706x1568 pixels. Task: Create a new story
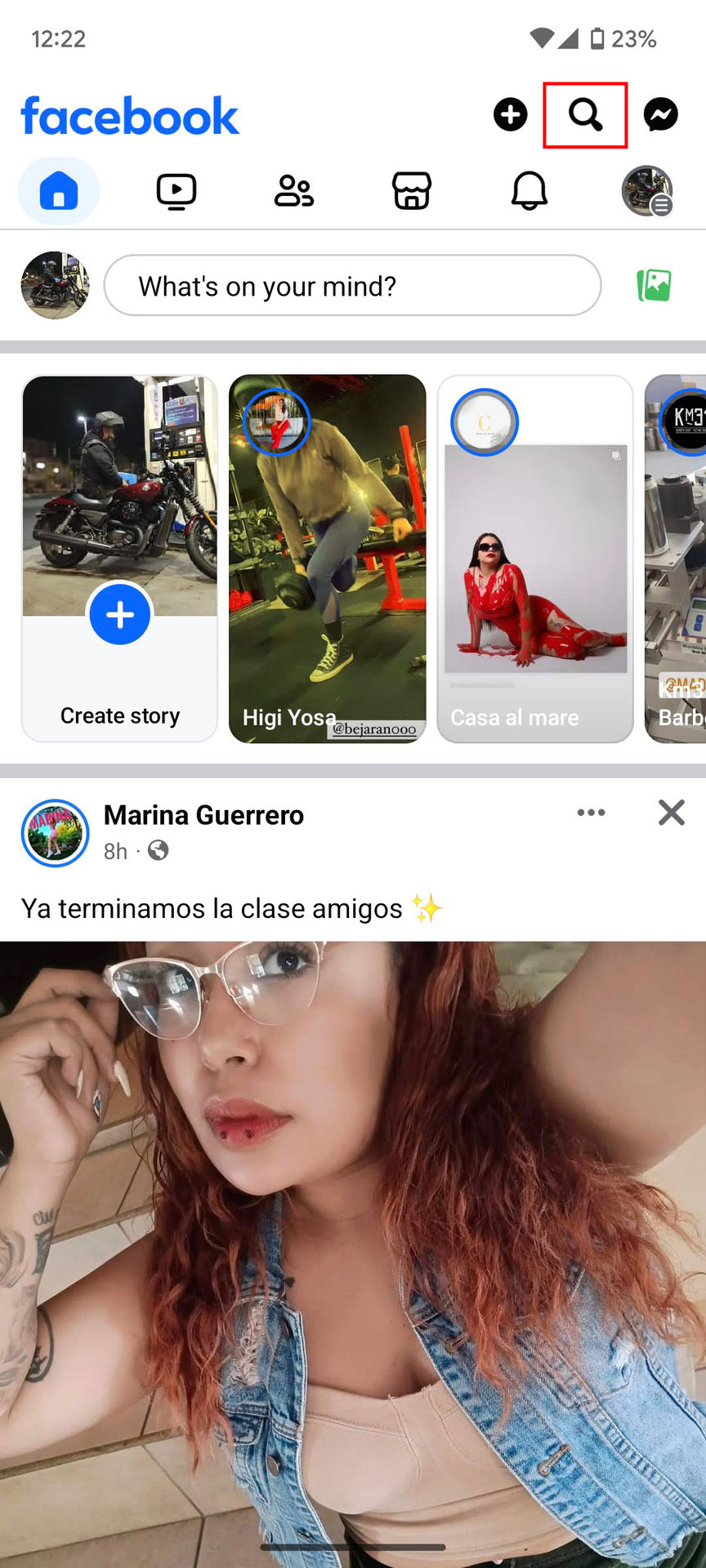pos(120,614)
